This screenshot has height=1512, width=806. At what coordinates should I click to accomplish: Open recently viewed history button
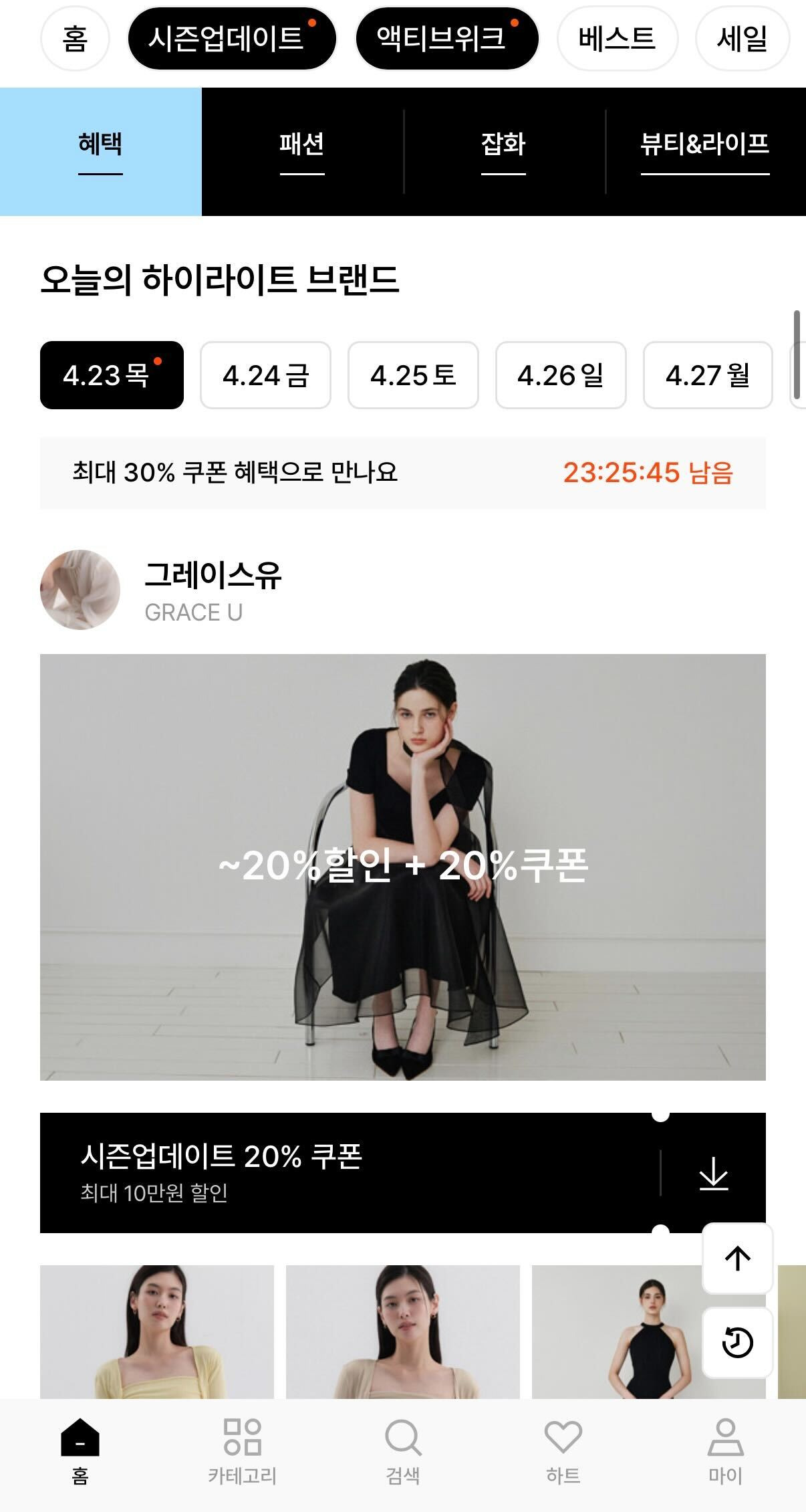(738, 1342)
